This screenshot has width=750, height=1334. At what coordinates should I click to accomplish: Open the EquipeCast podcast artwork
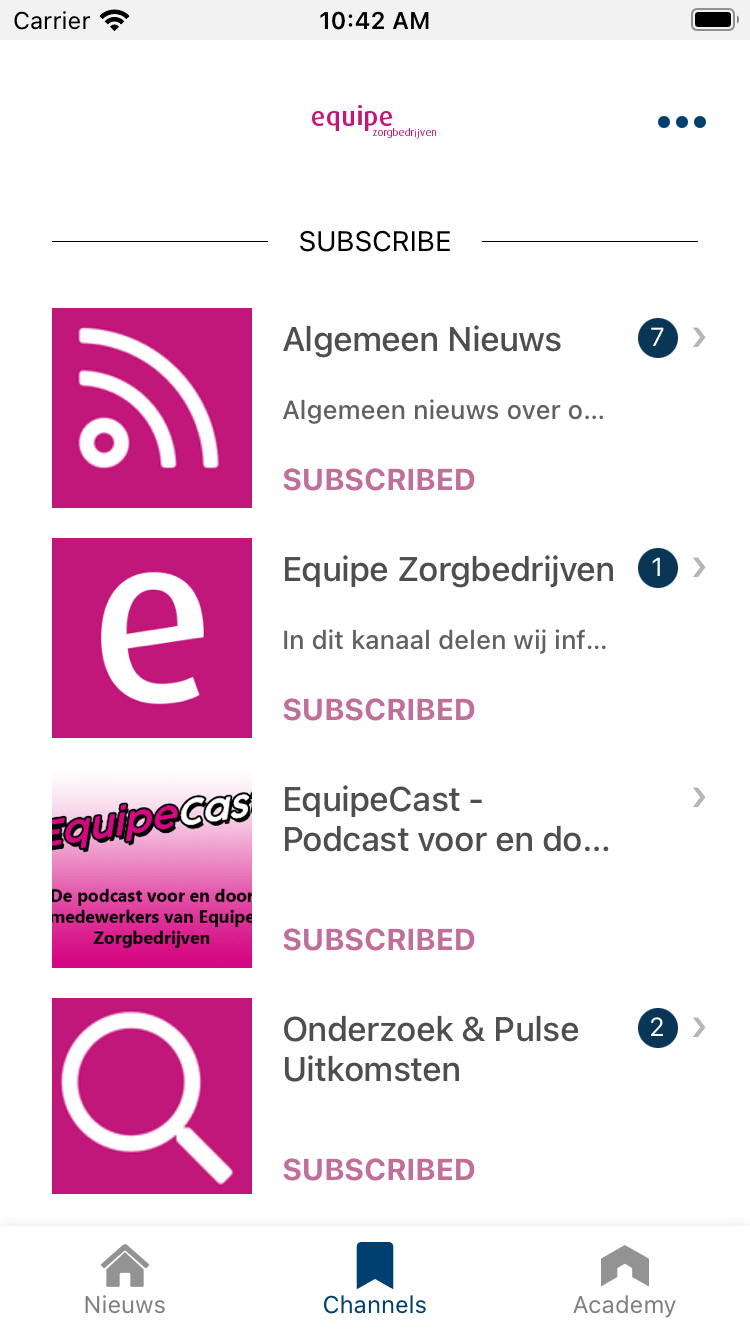(x=151, y=869)
